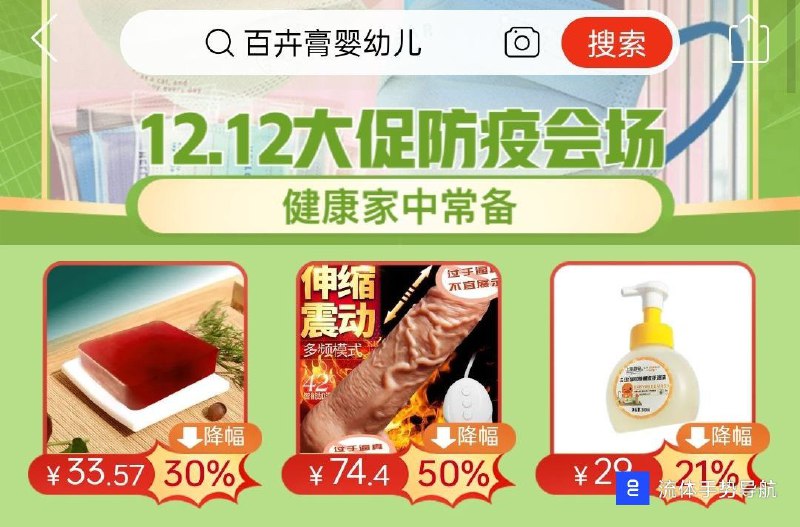The image size is (800, 527).
Task: Tap the red 搜索 button
Action: (x=616, y=43)
